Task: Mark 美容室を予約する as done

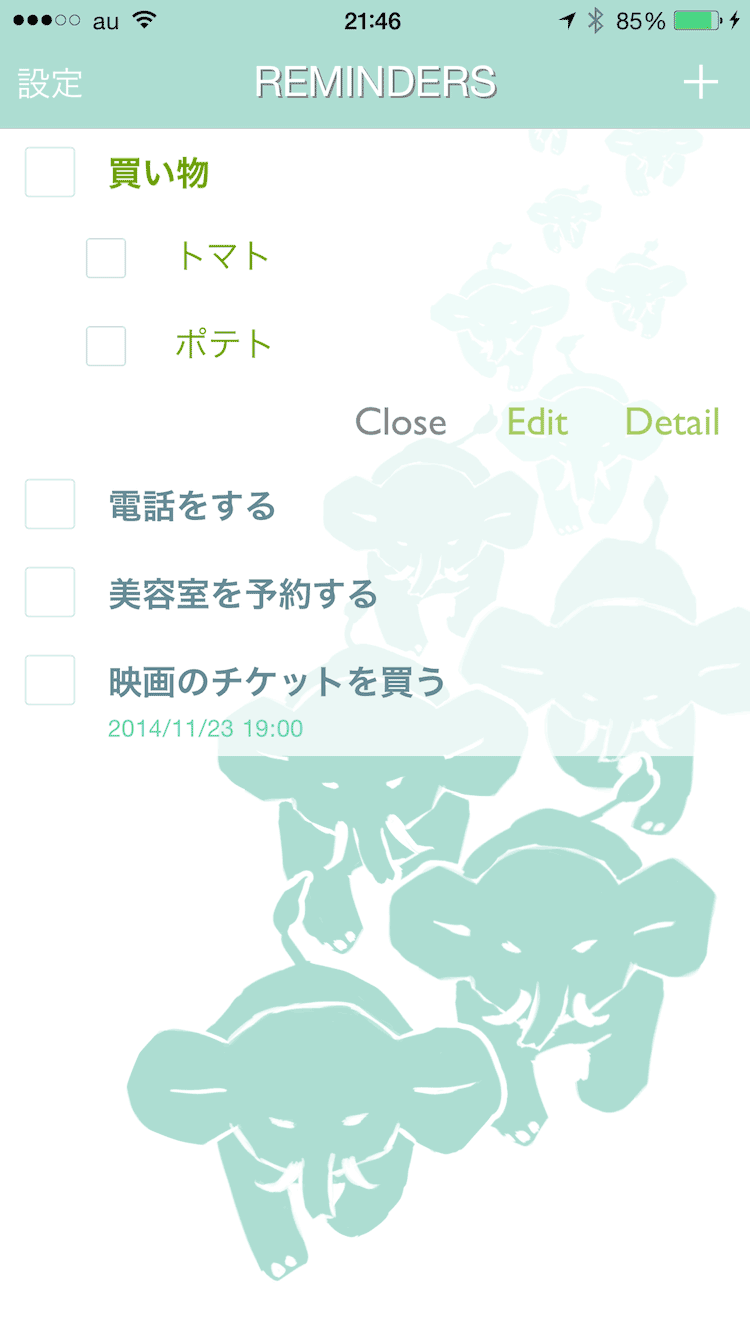Action: tap(50, 592)
